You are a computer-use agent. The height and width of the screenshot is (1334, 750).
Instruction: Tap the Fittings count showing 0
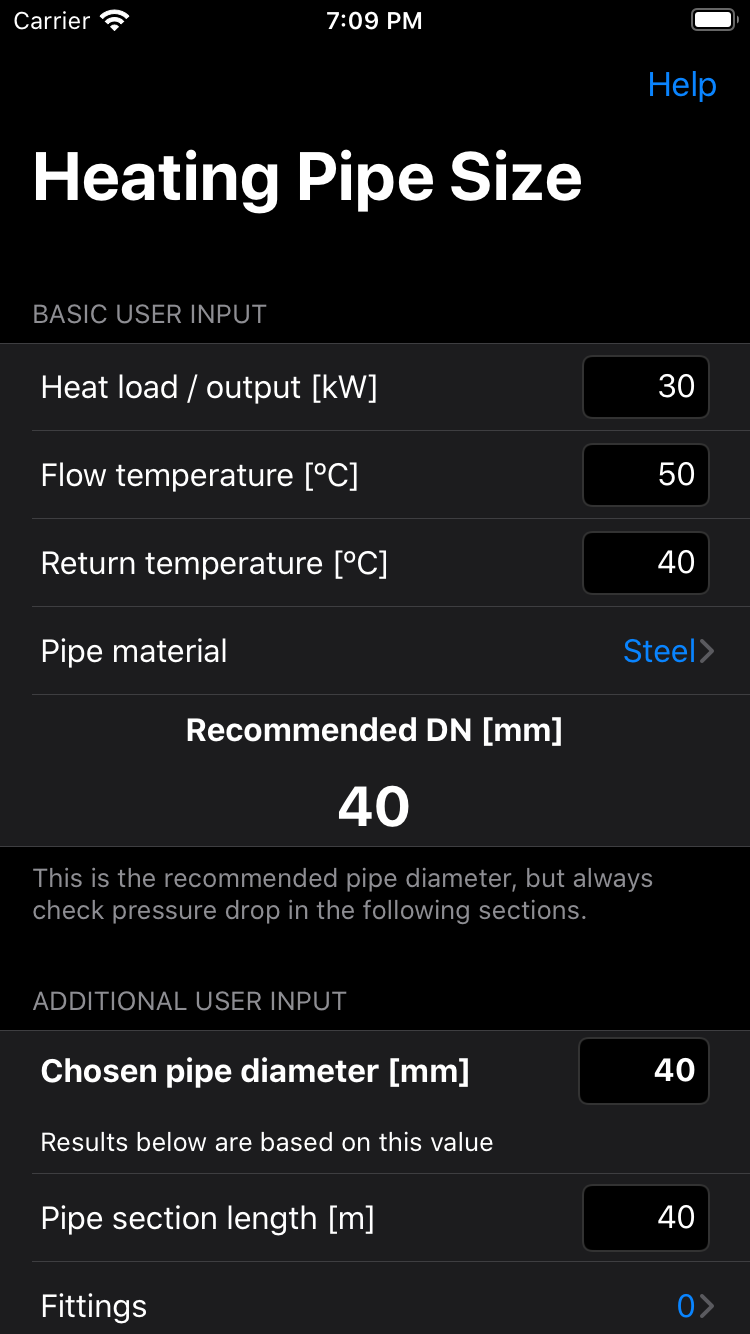(x=687, y=1306)
